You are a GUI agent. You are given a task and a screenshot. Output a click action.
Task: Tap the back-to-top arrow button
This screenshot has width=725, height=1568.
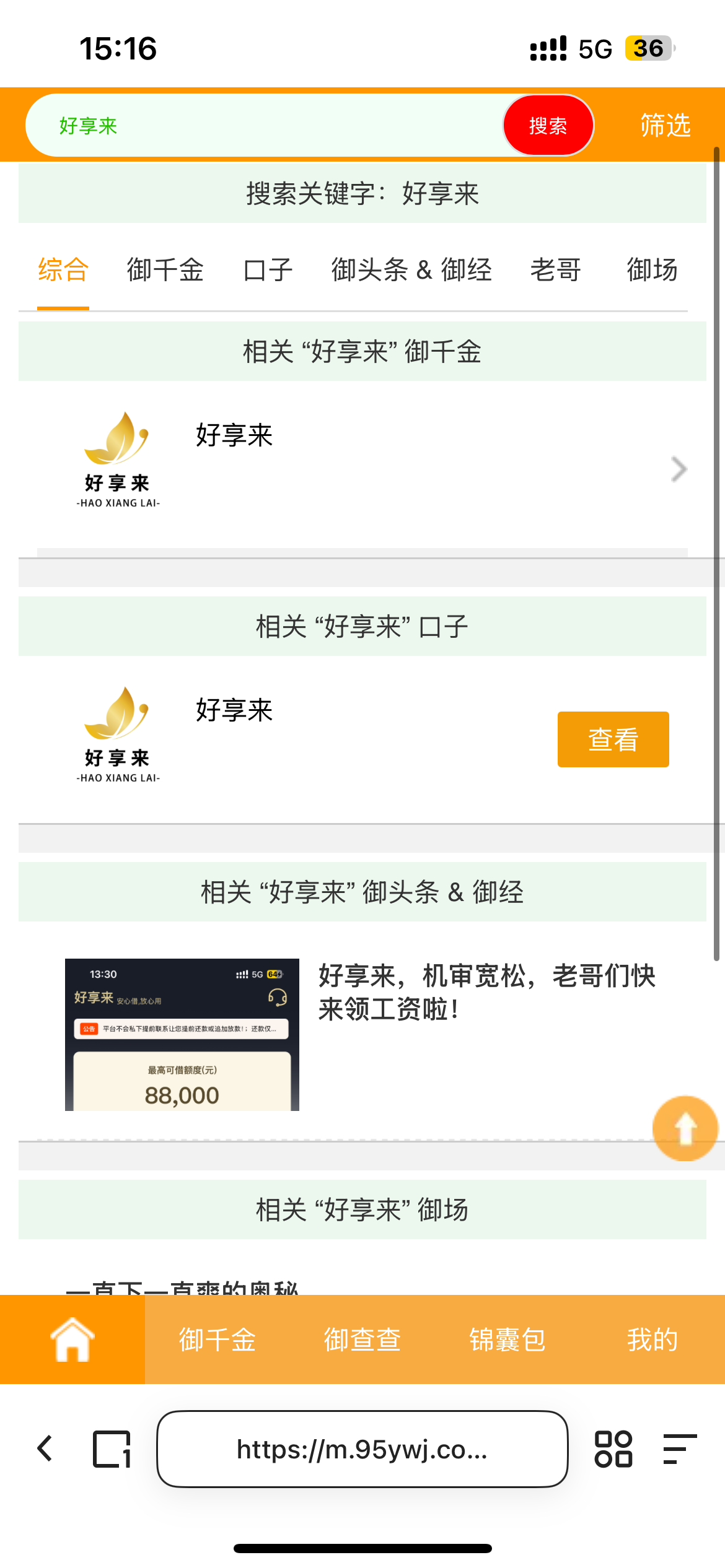coord(685,1128)
